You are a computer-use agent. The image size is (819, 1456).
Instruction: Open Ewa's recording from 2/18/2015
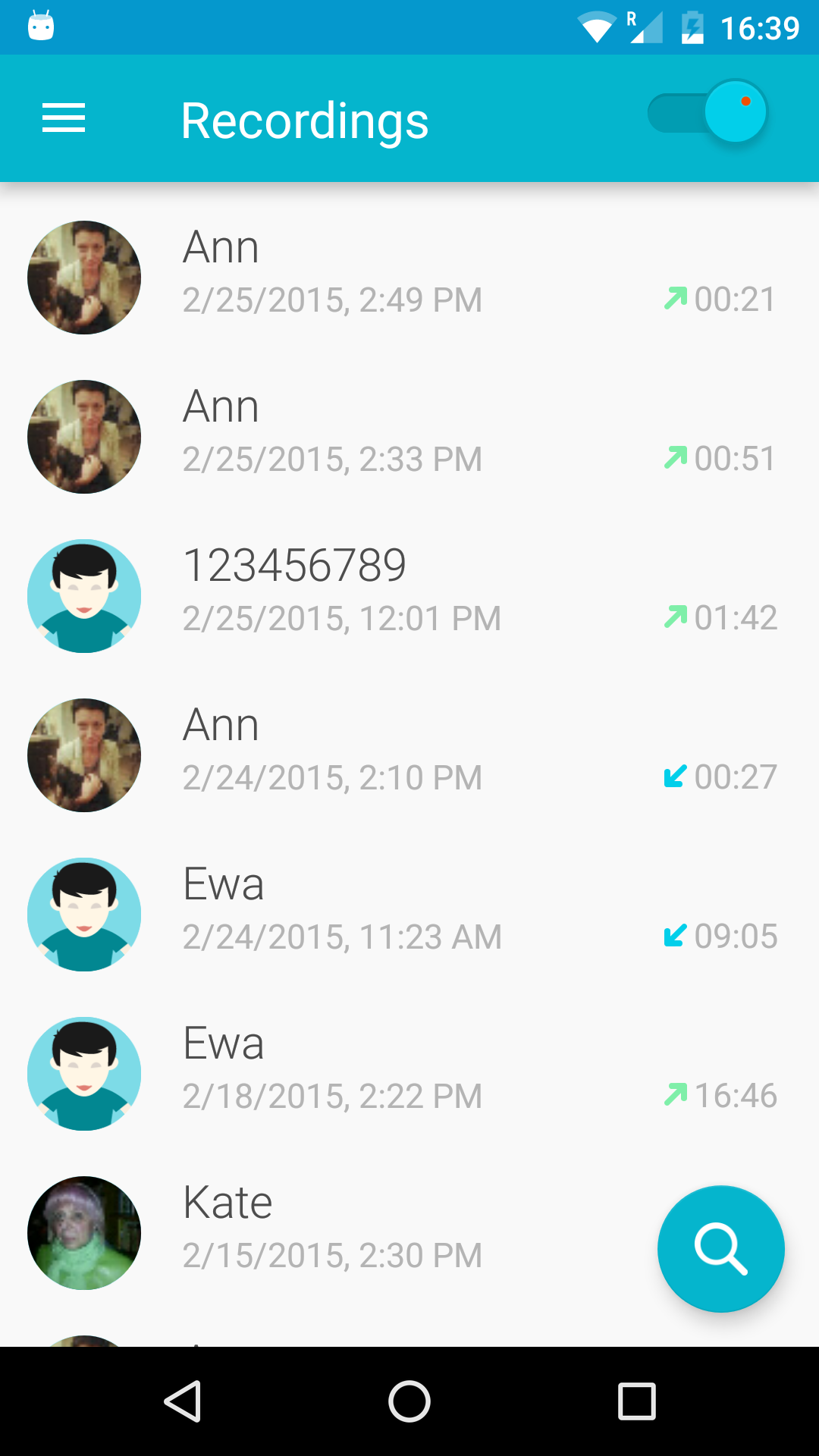pos(409,1073)
